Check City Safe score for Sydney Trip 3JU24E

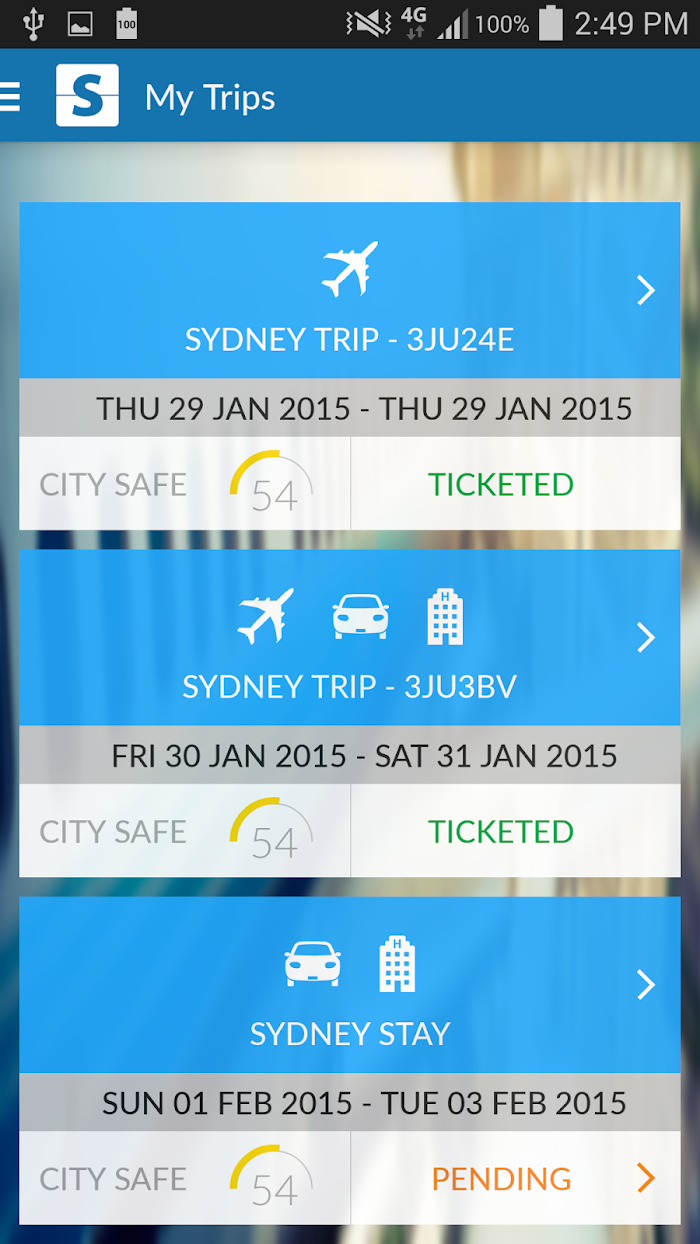point(185,484)
